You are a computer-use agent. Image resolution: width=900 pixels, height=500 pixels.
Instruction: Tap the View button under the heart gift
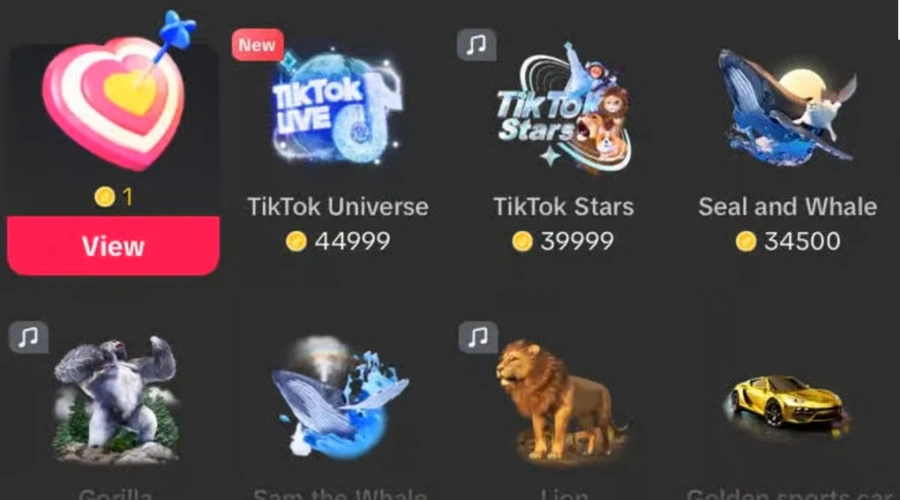(113, 246)
